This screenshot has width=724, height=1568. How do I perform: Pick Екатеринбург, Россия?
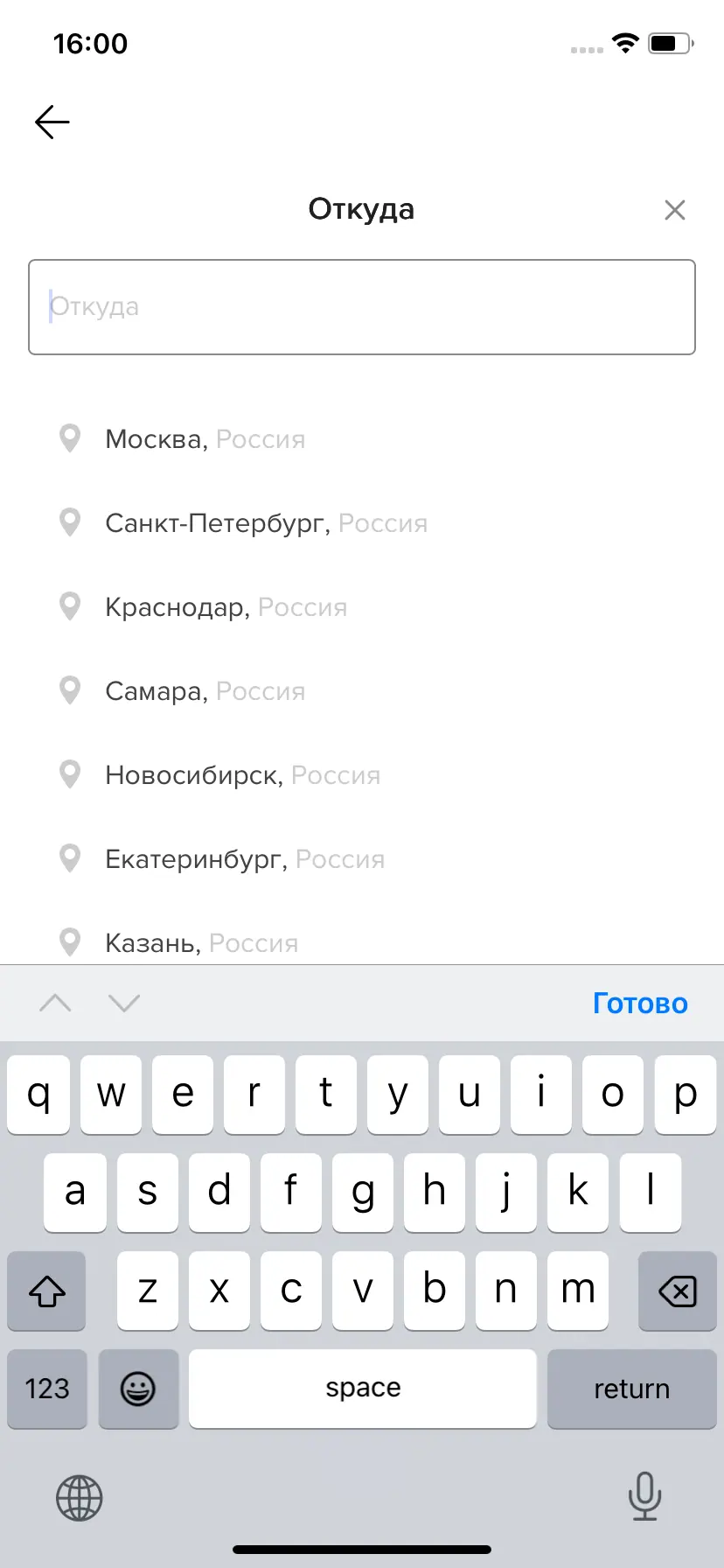[x=245, y=859]
